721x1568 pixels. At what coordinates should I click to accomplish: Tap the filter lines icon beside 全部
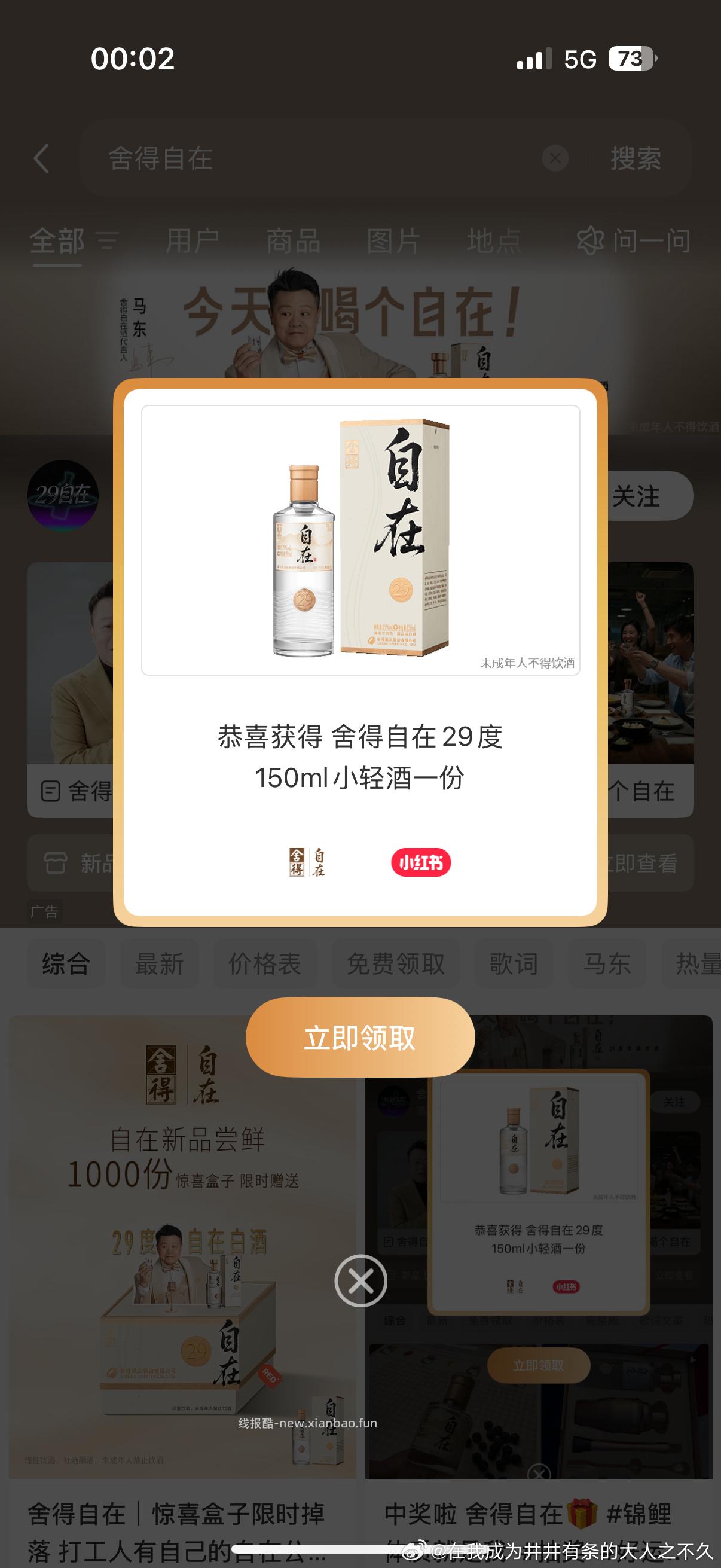coord(106,242)
